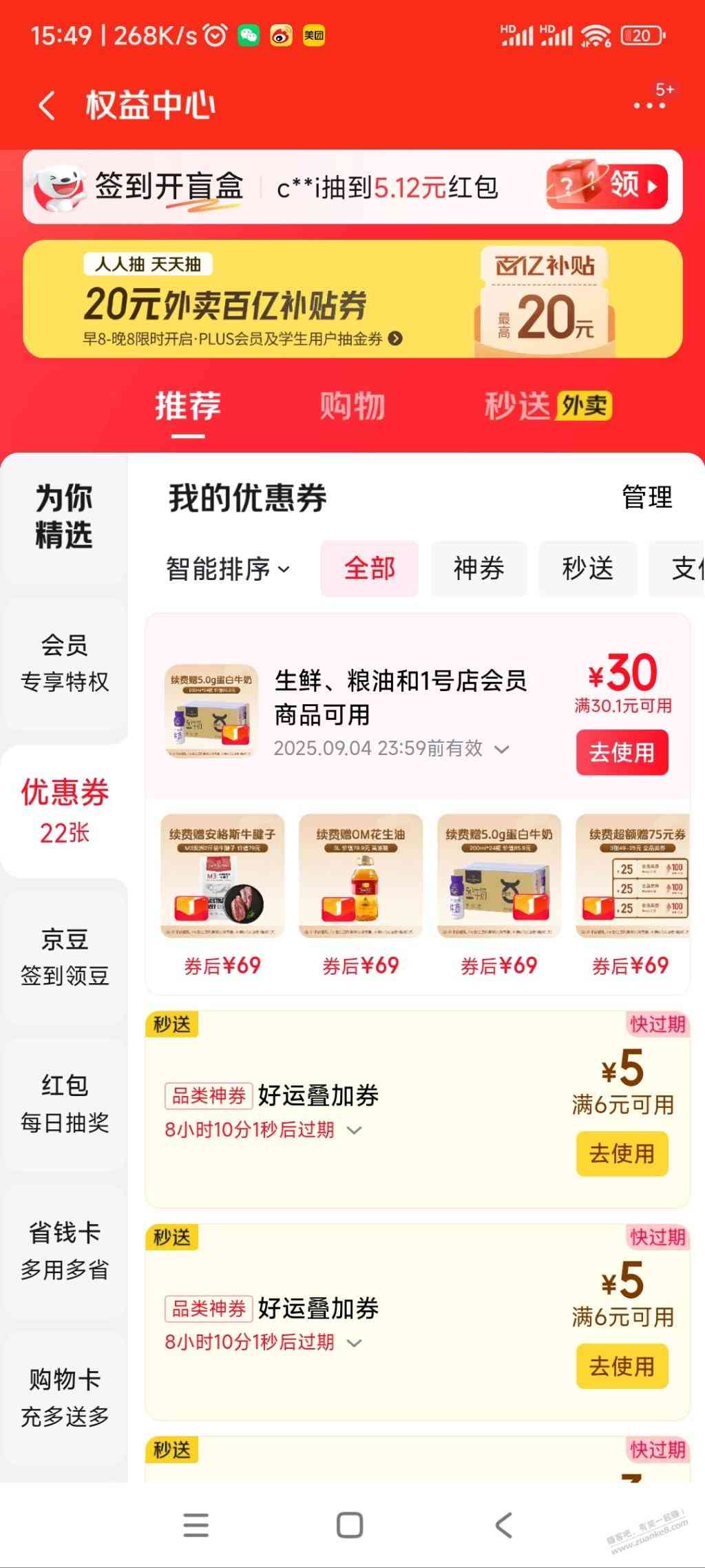
Task: Tap 去使用 on the ¥30 coupon
Action: [622, 752]
